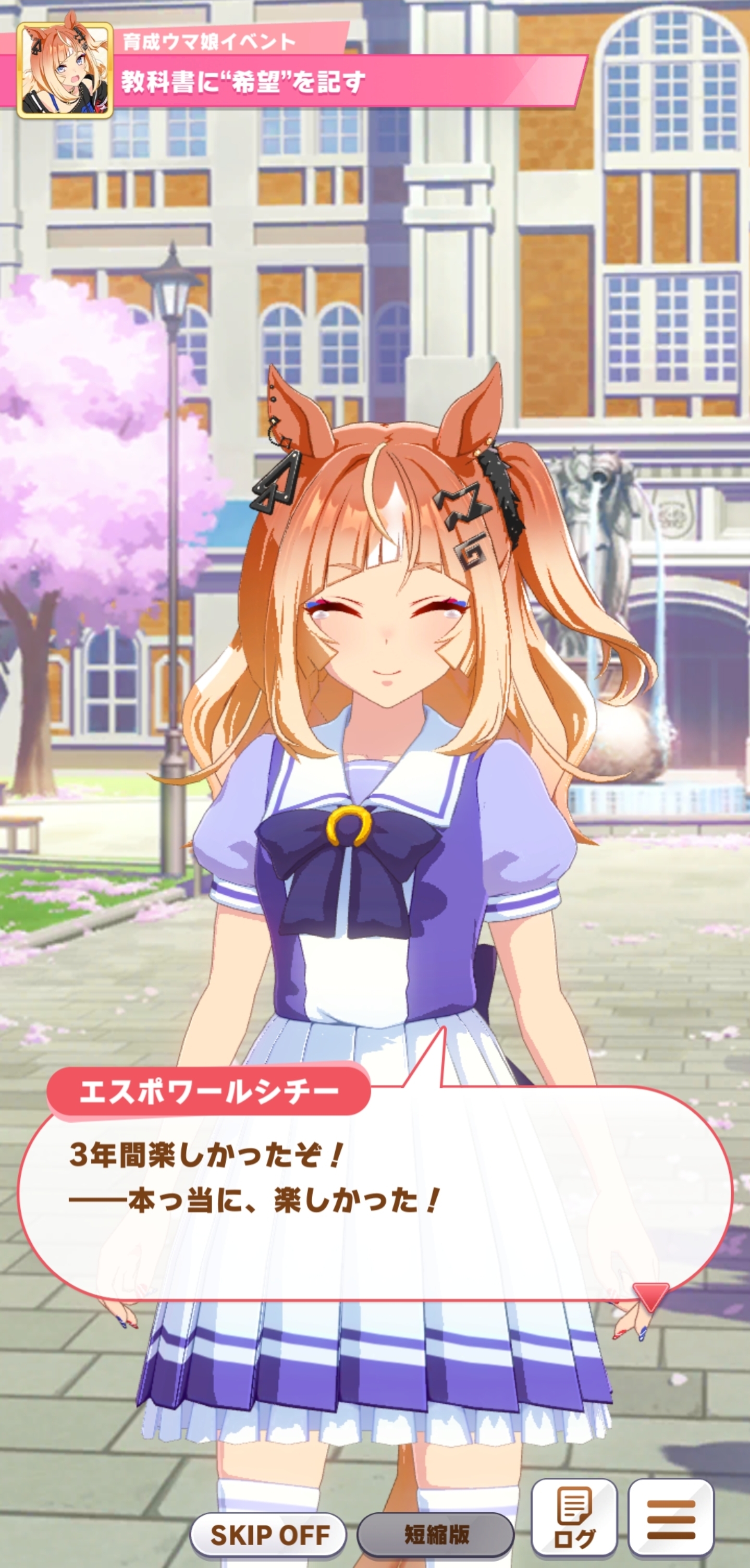Image resolution: width=750 pixels, height=1568 pixels.
Task: Tap the 短縮版 shortened version button
Action: pos(436,1535)
